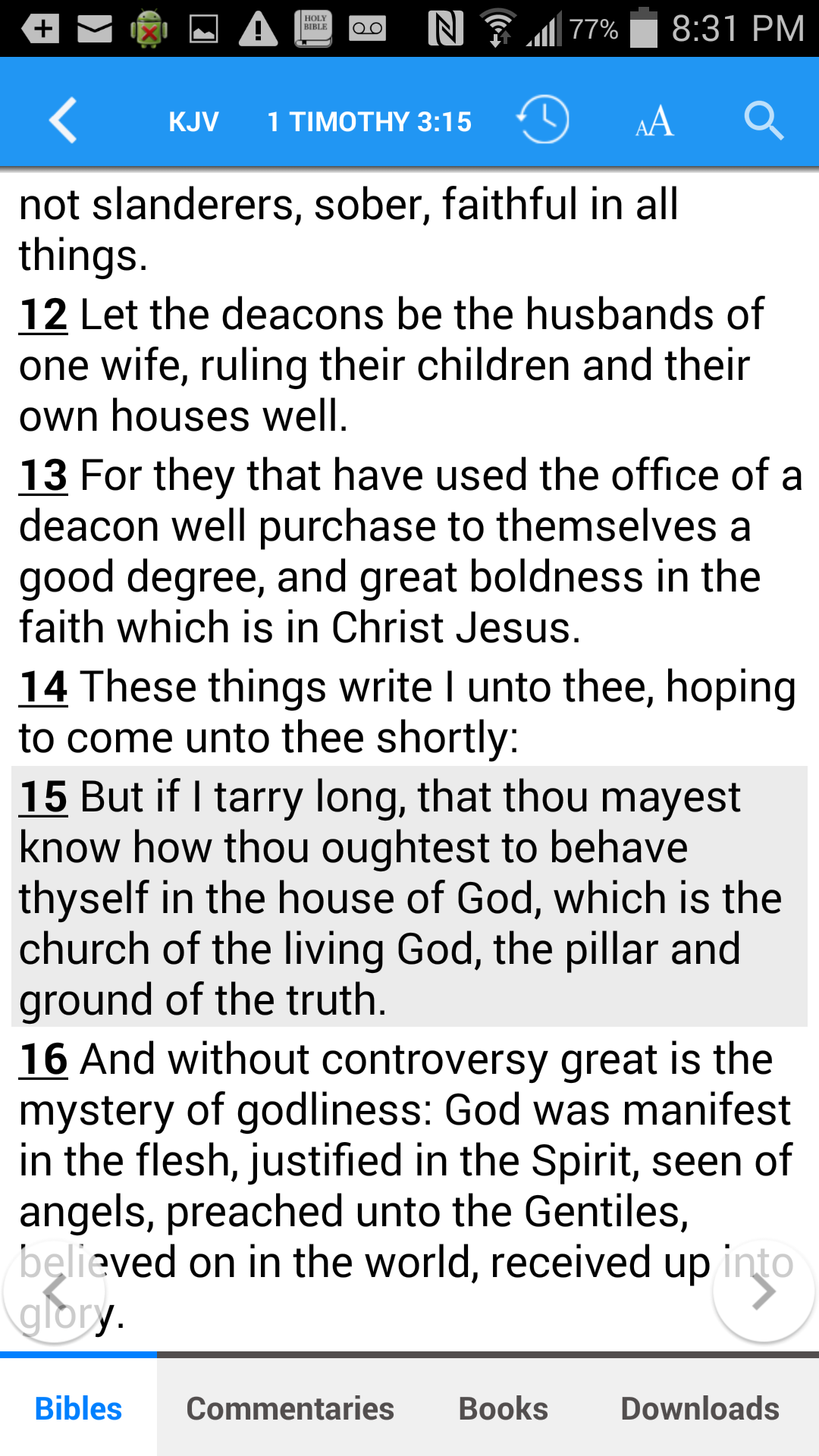Image resolution: width=819 pixels, height=1456 pixels.
Task: Open the Holy Bible notification in status bar
Action: click(314, 29)
